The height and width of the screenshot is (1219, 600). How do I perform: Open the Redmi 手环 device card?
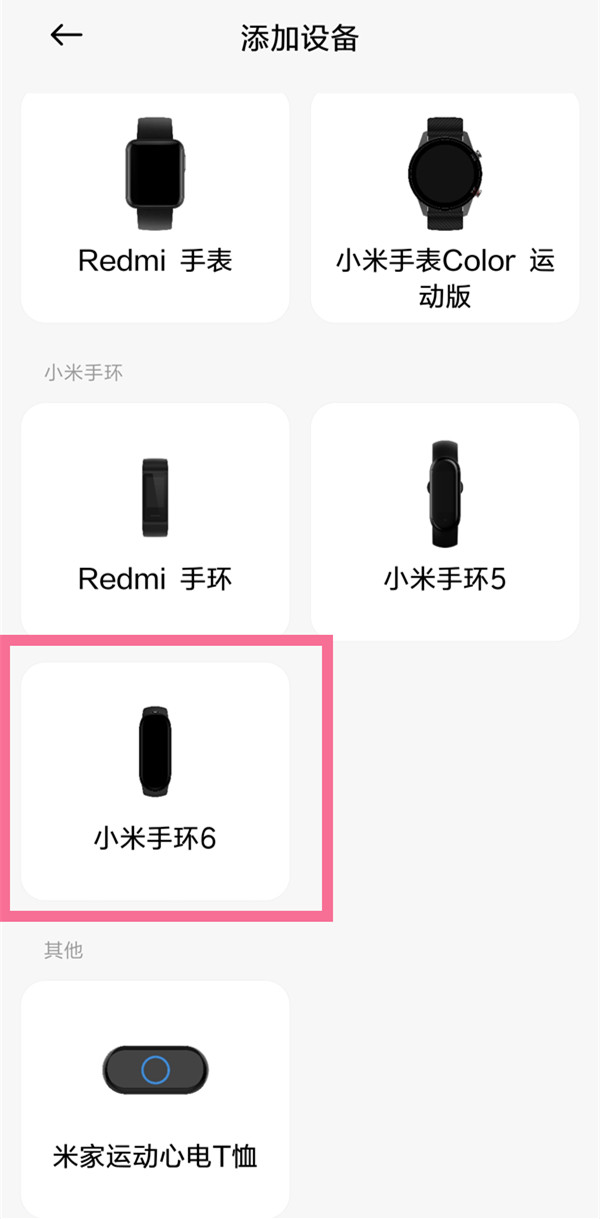tap(155, 520)
